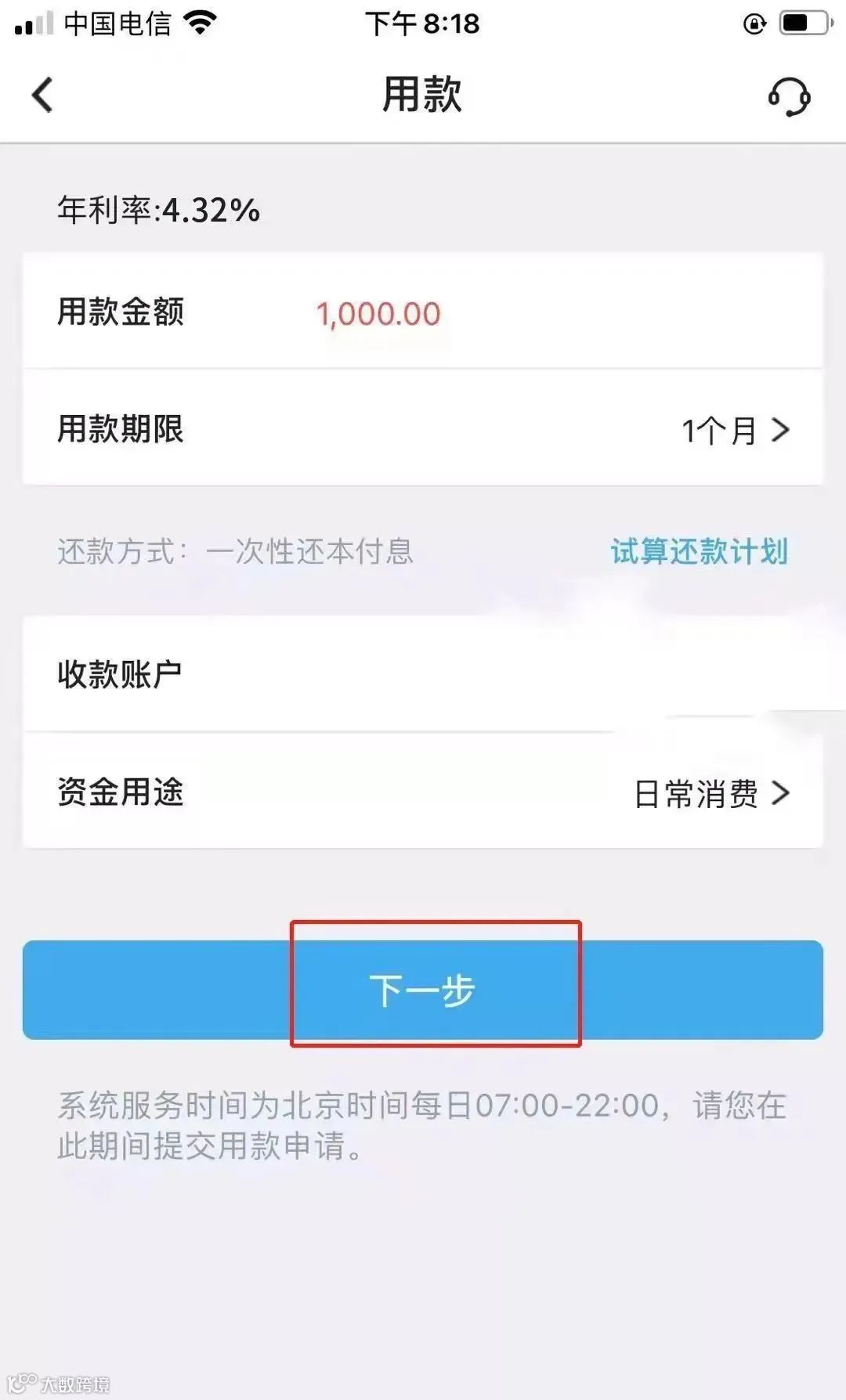Click the time display 下午 8:18
The width and height of the screenshot is (846, 1400).
pos(423,23)
